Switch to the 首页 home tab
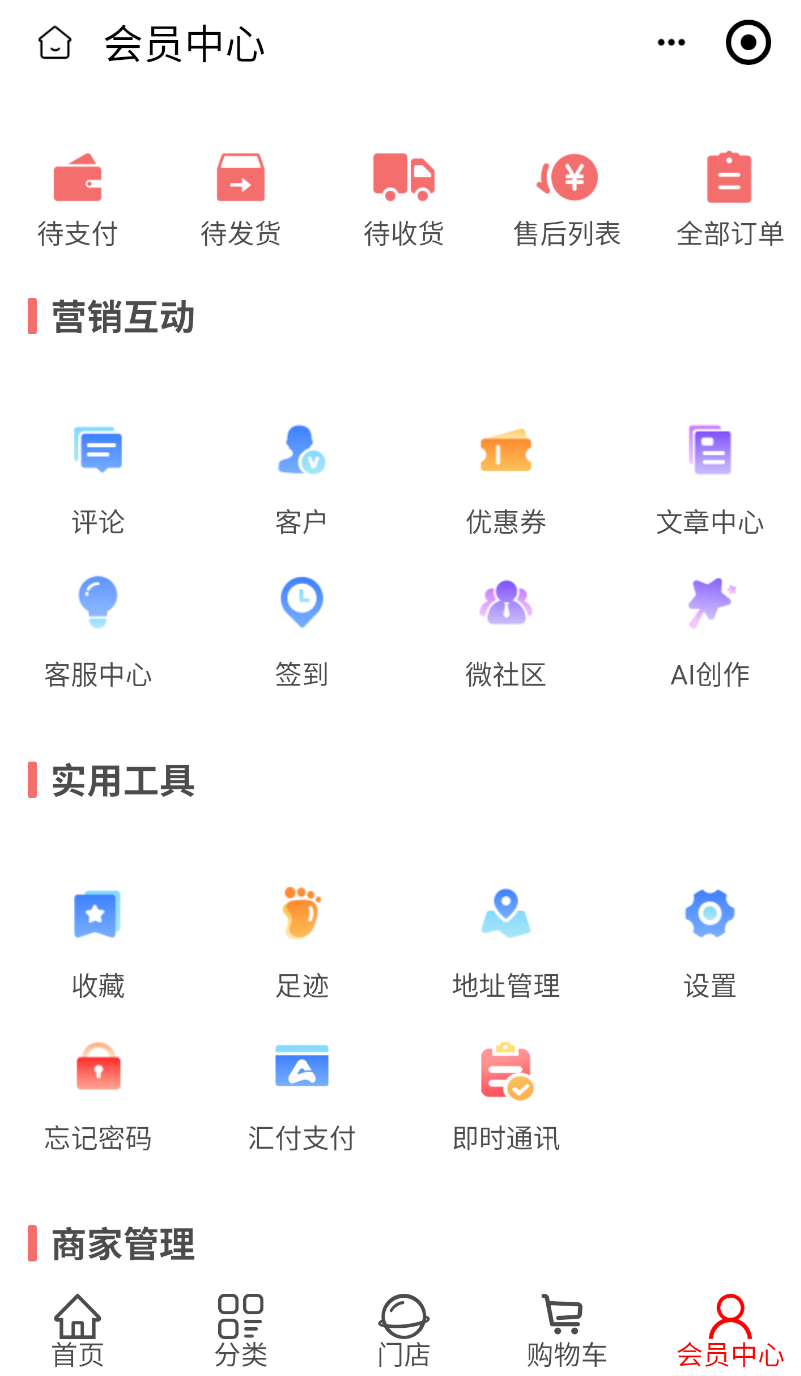This screenshot has height=1376, width=801. (78, 1330)
